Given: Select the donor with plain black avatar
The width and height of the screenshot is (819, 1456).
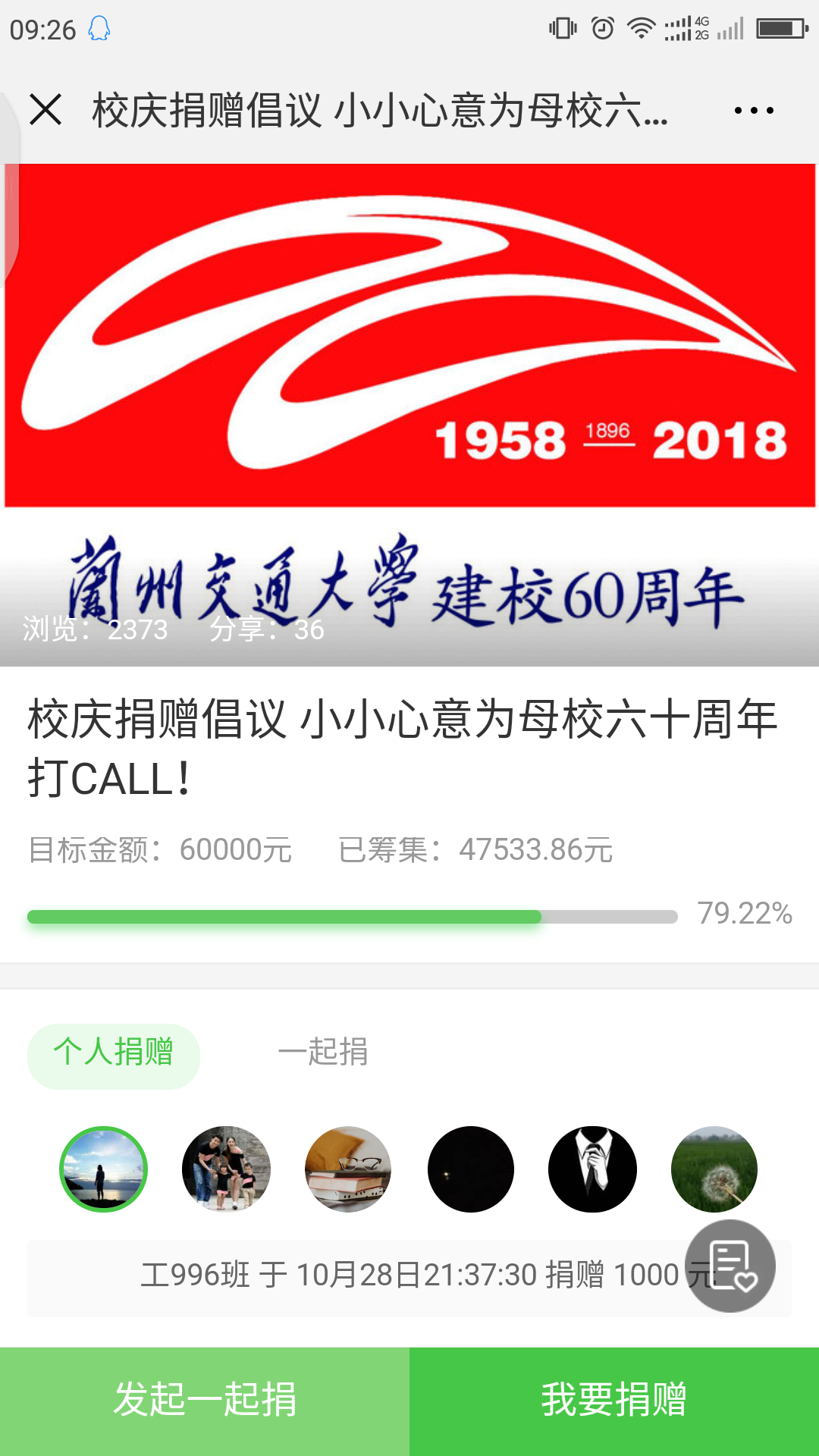Looking at the screenshot, I should point(470,1169).
